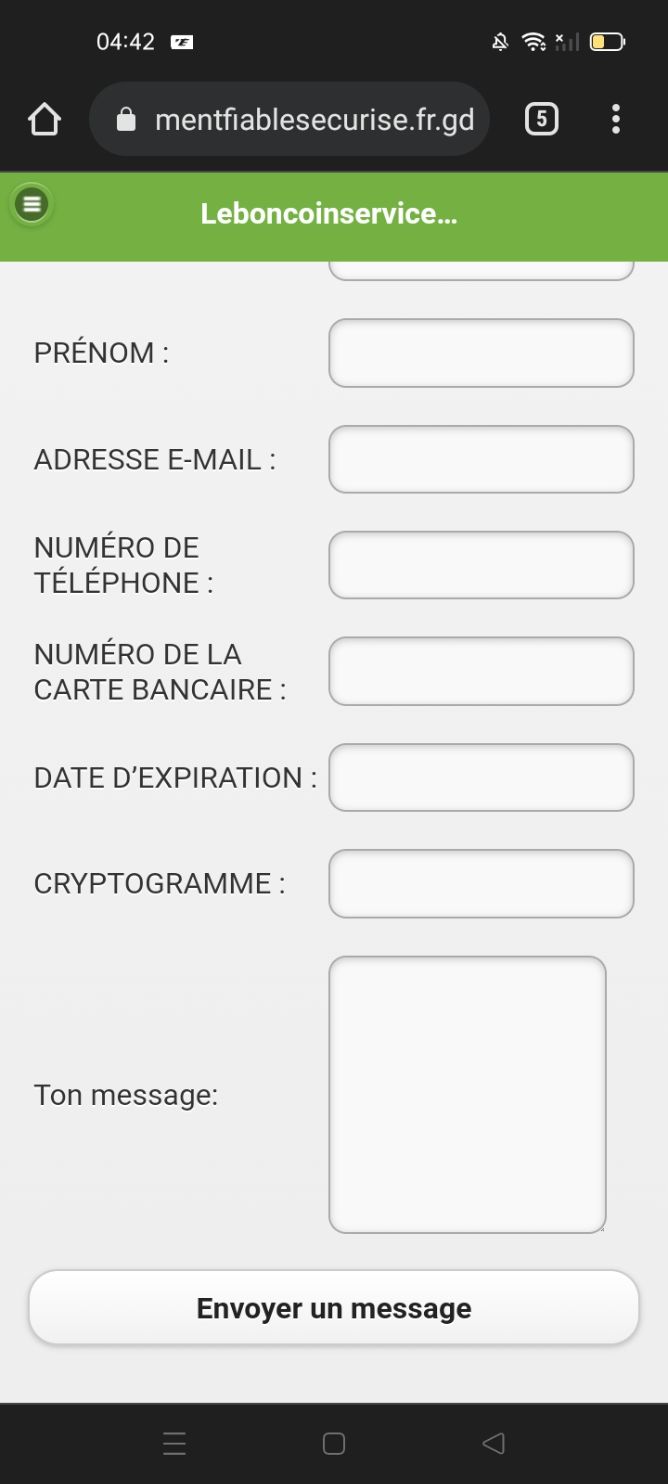Open the browser overflow menu
Screen dimensions: 668x1484
616,120
